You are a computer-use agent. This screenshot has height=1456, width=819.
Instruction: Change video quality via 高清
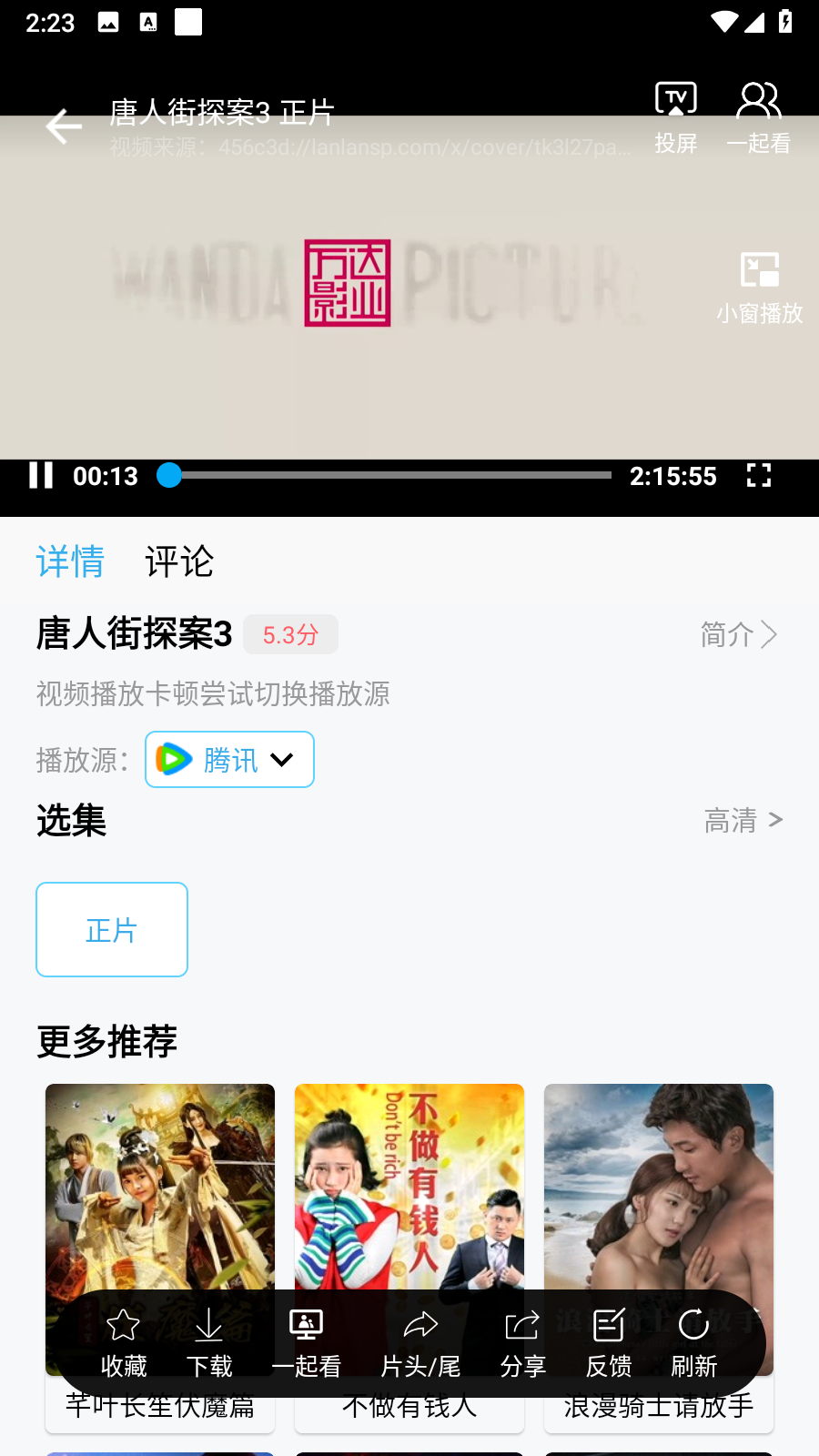(x=743, y=821)
